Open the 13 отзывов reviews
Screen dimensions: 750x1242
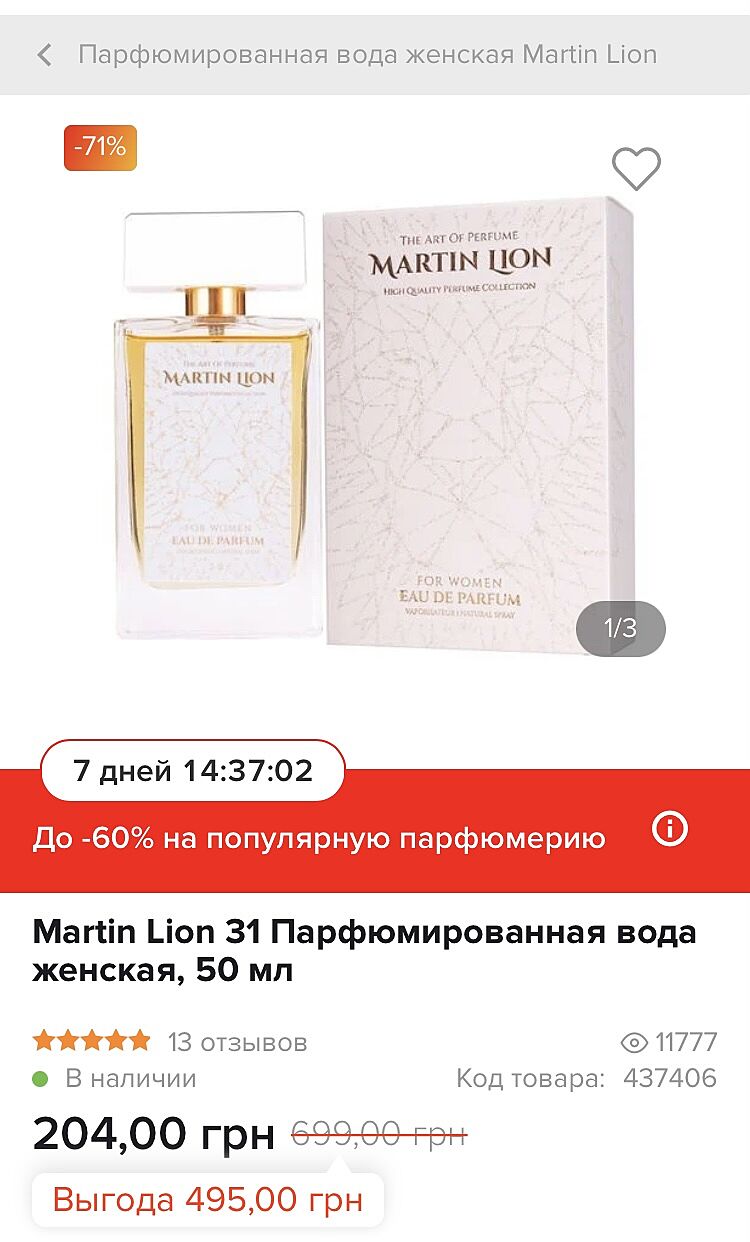[237, 1042]
